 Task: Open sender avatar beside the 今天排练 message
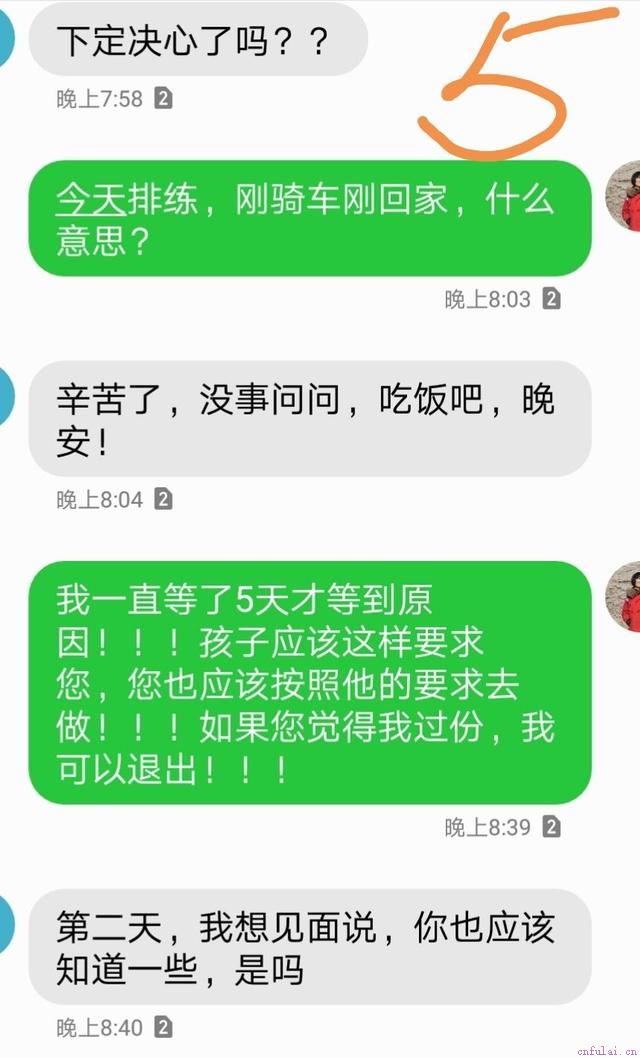[627, 197]
